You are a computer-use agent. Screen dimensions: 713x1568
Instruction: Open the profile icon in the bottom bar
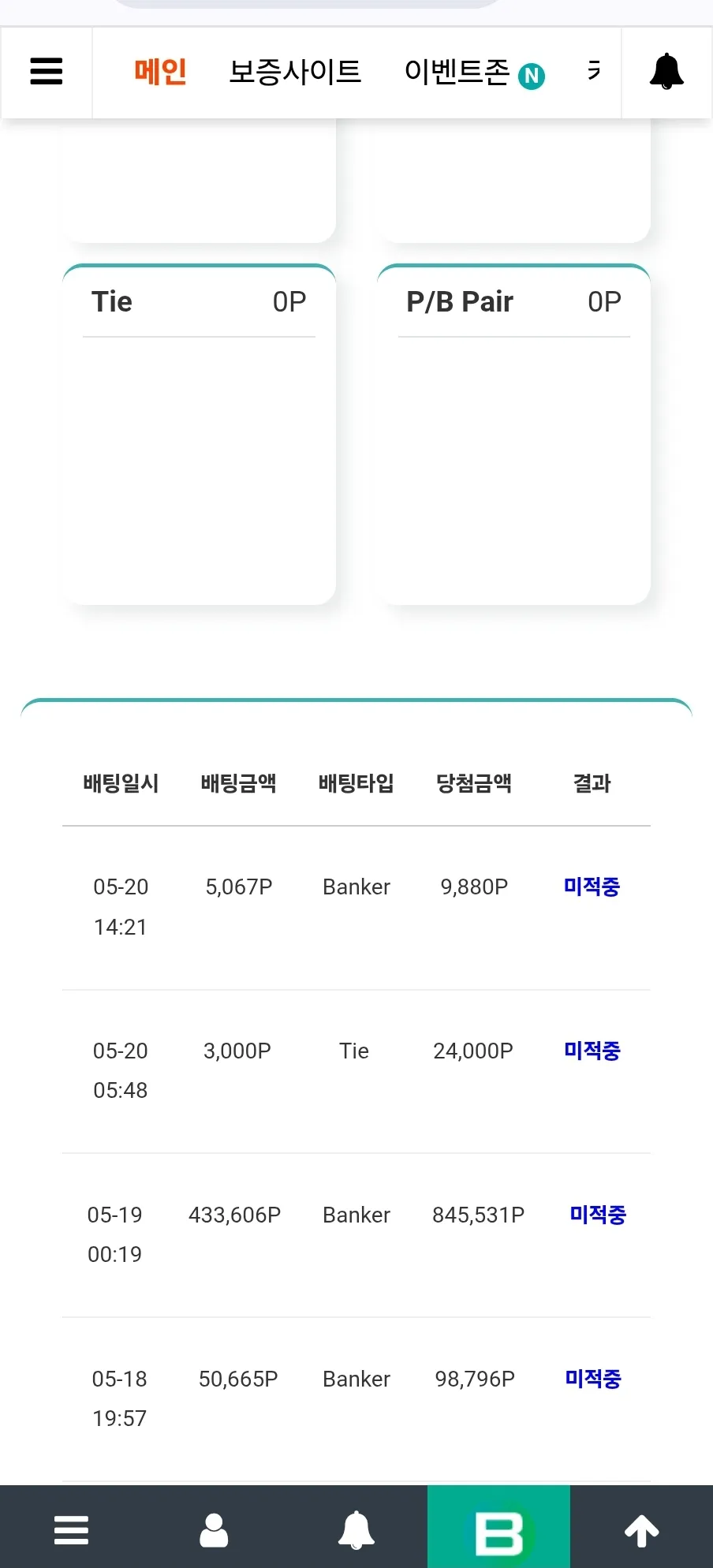pos(214,1529)
